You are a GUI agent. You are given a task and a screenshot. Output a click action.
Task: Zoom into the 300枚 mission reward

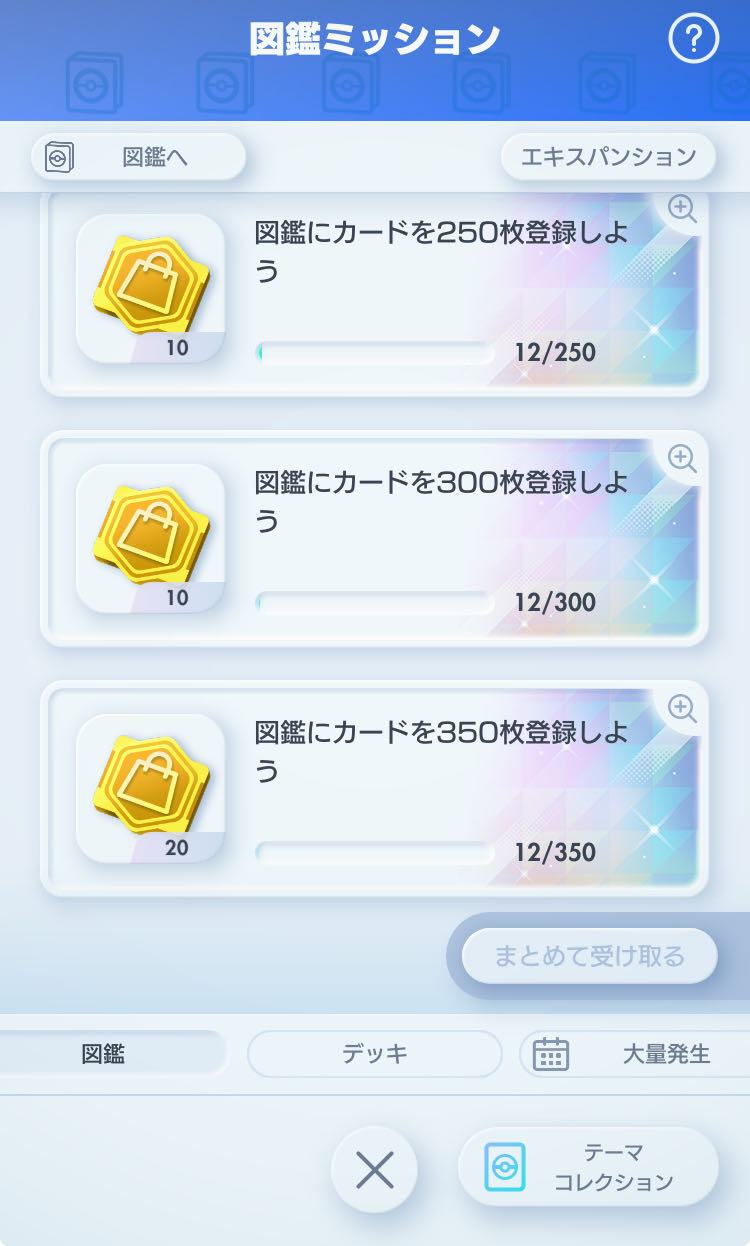682,458
